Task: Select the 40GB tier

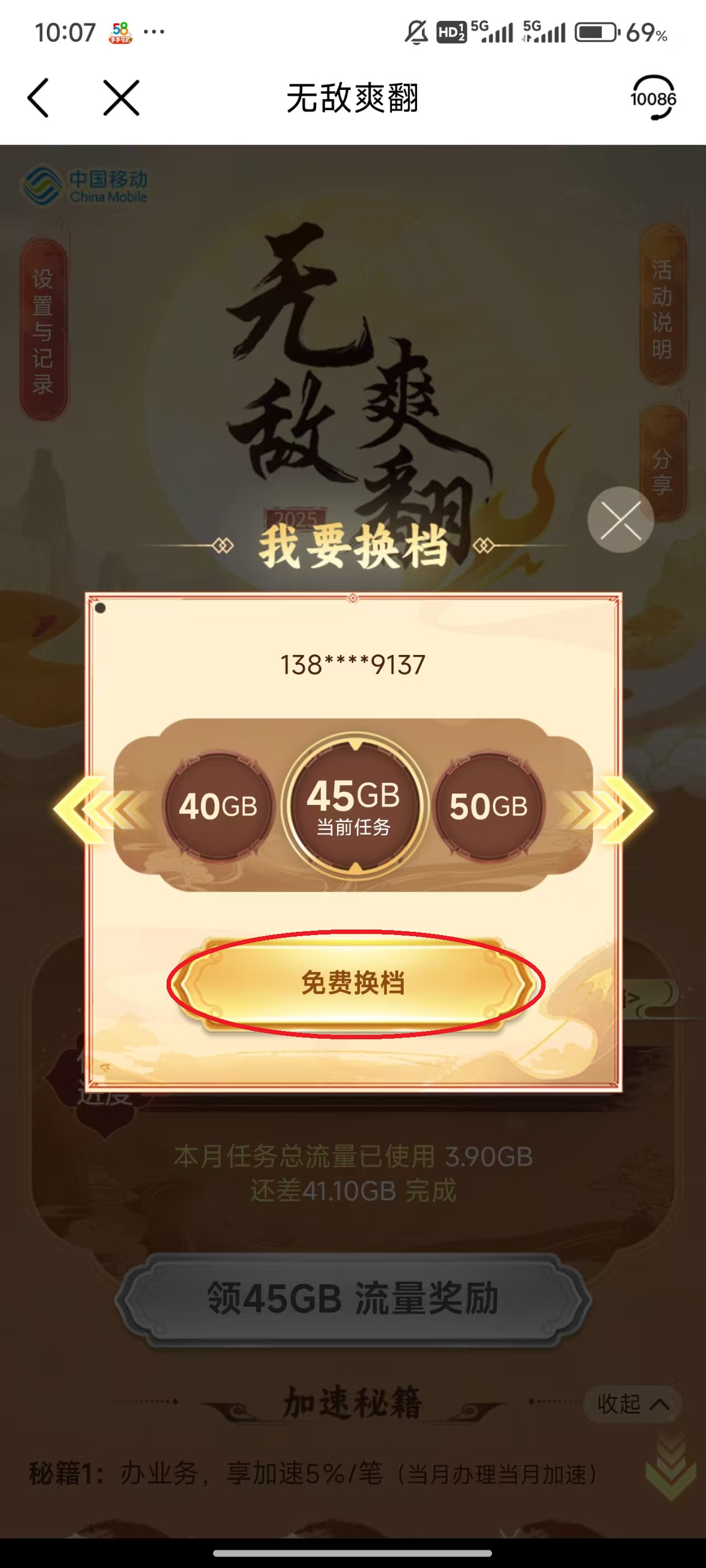Action: (218, 806)
